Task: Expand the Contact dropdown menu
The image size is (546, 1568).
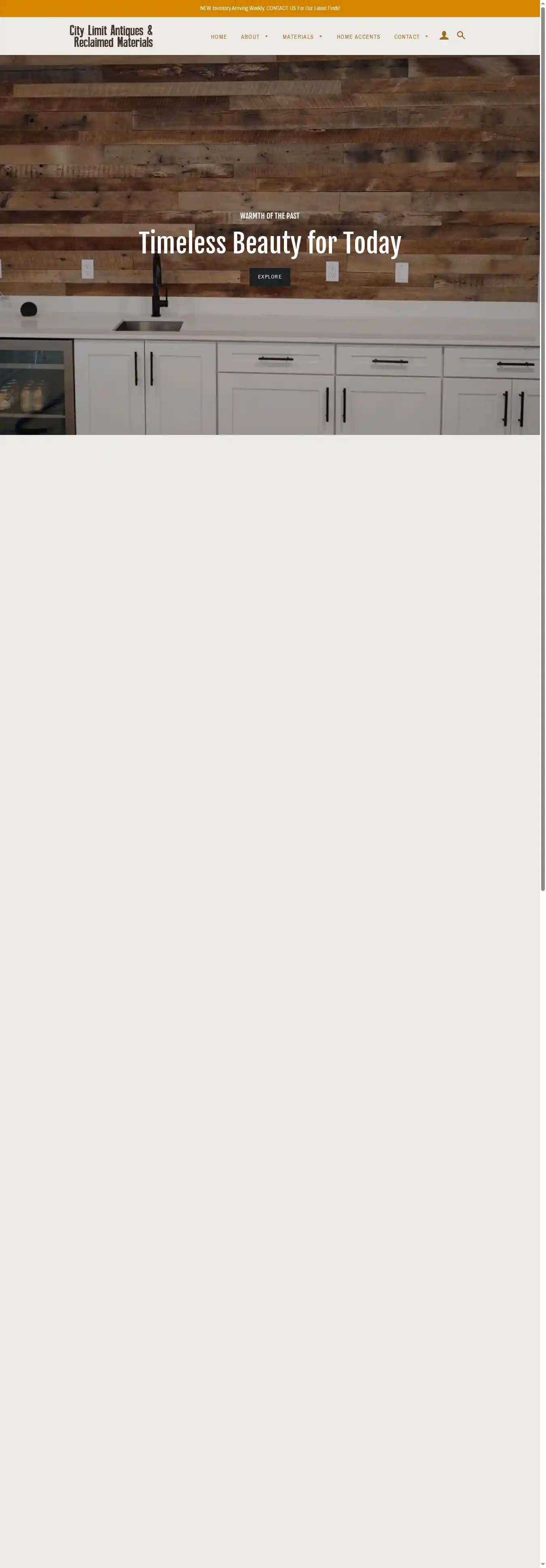Action: (411, 37)
